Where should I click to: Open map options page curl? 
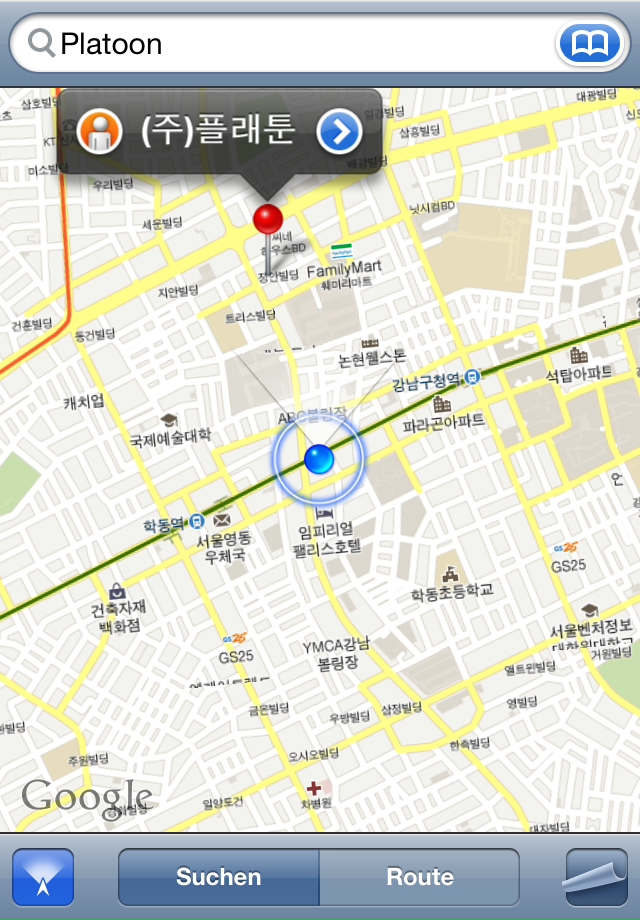(x=596, y=877)
